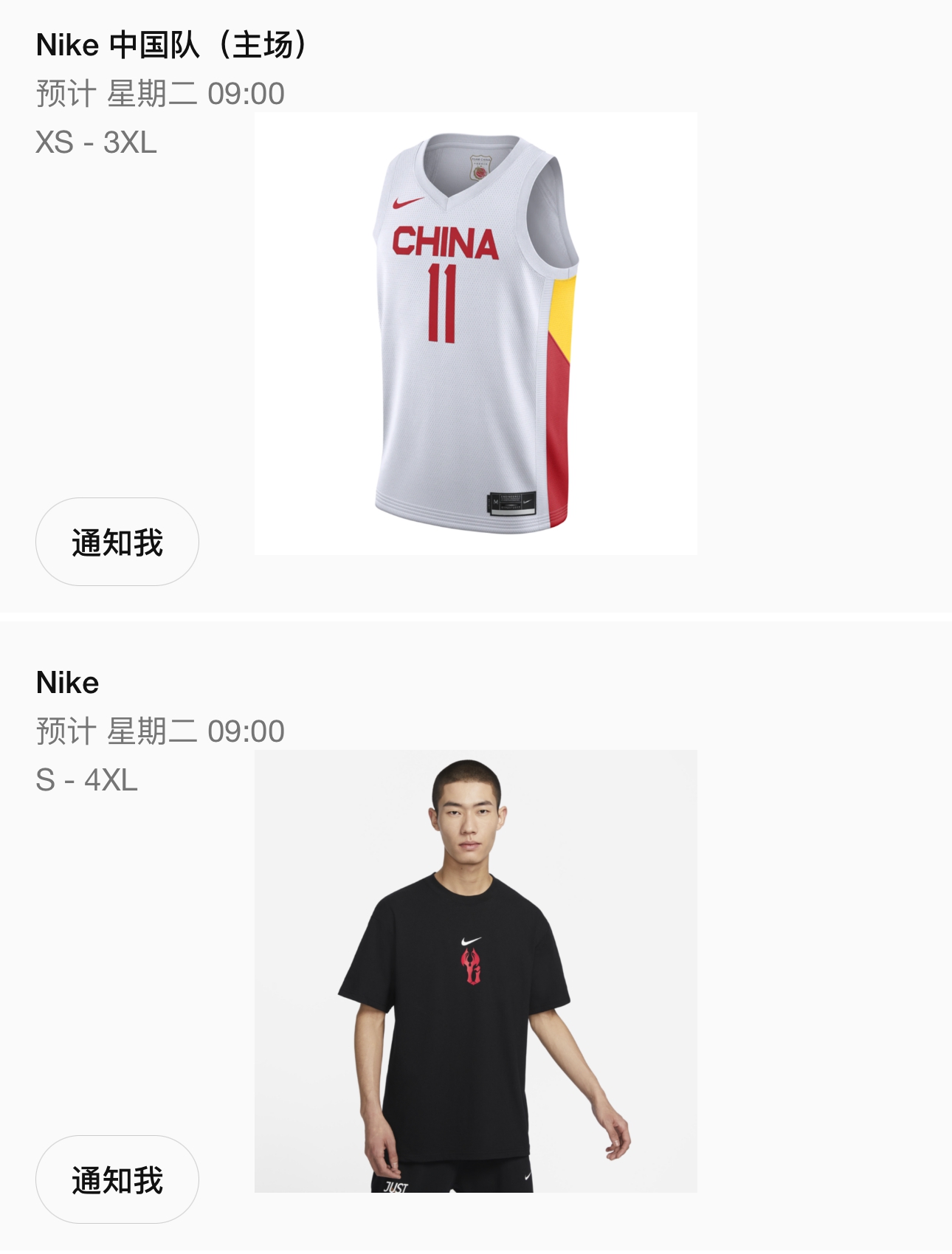Open the white China 11 jersey product

click(x=475, y=334)
